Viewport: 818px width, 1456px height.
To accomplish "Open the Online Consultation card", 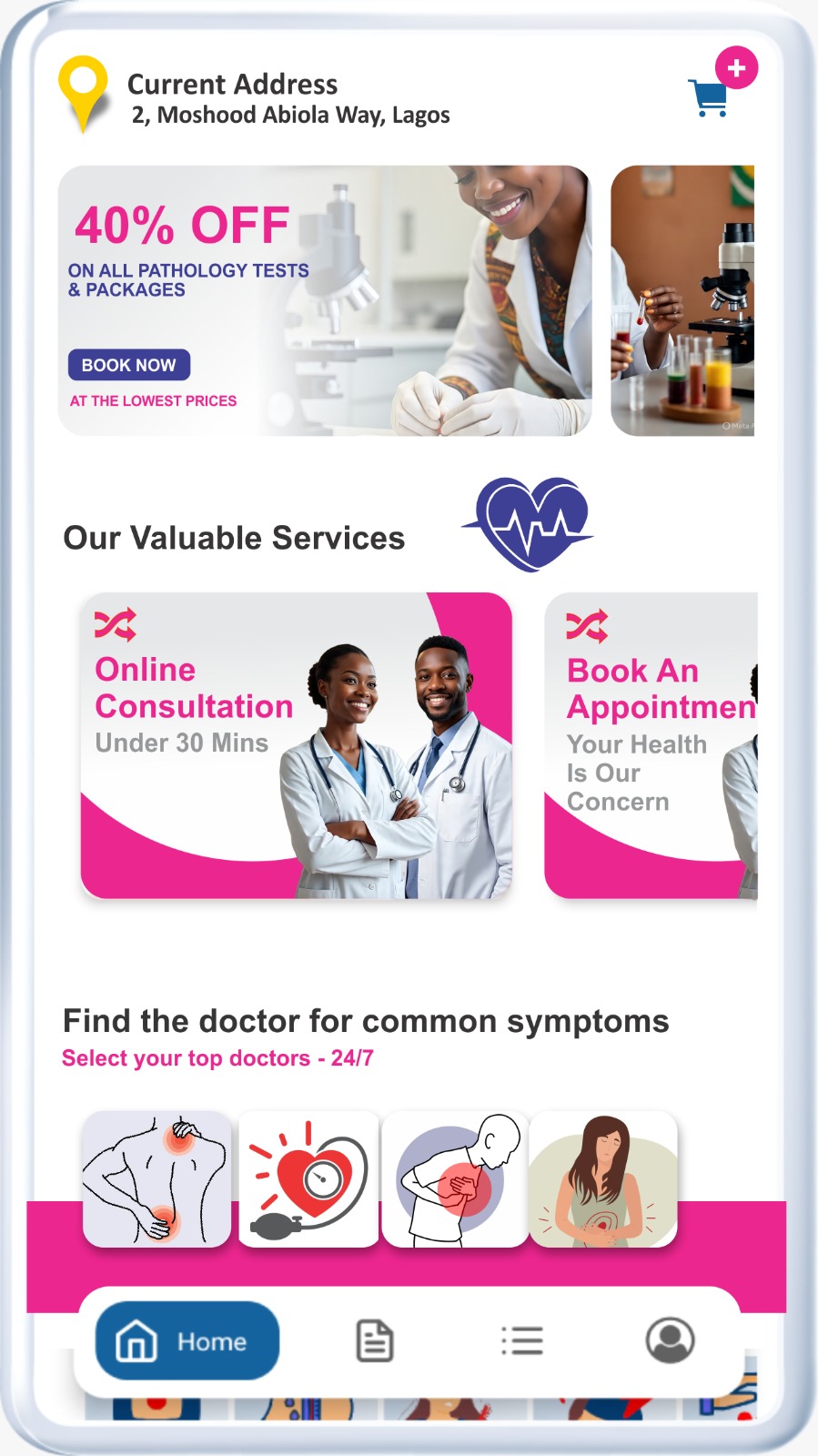I will pyautogui.click(x=297, y=745).
